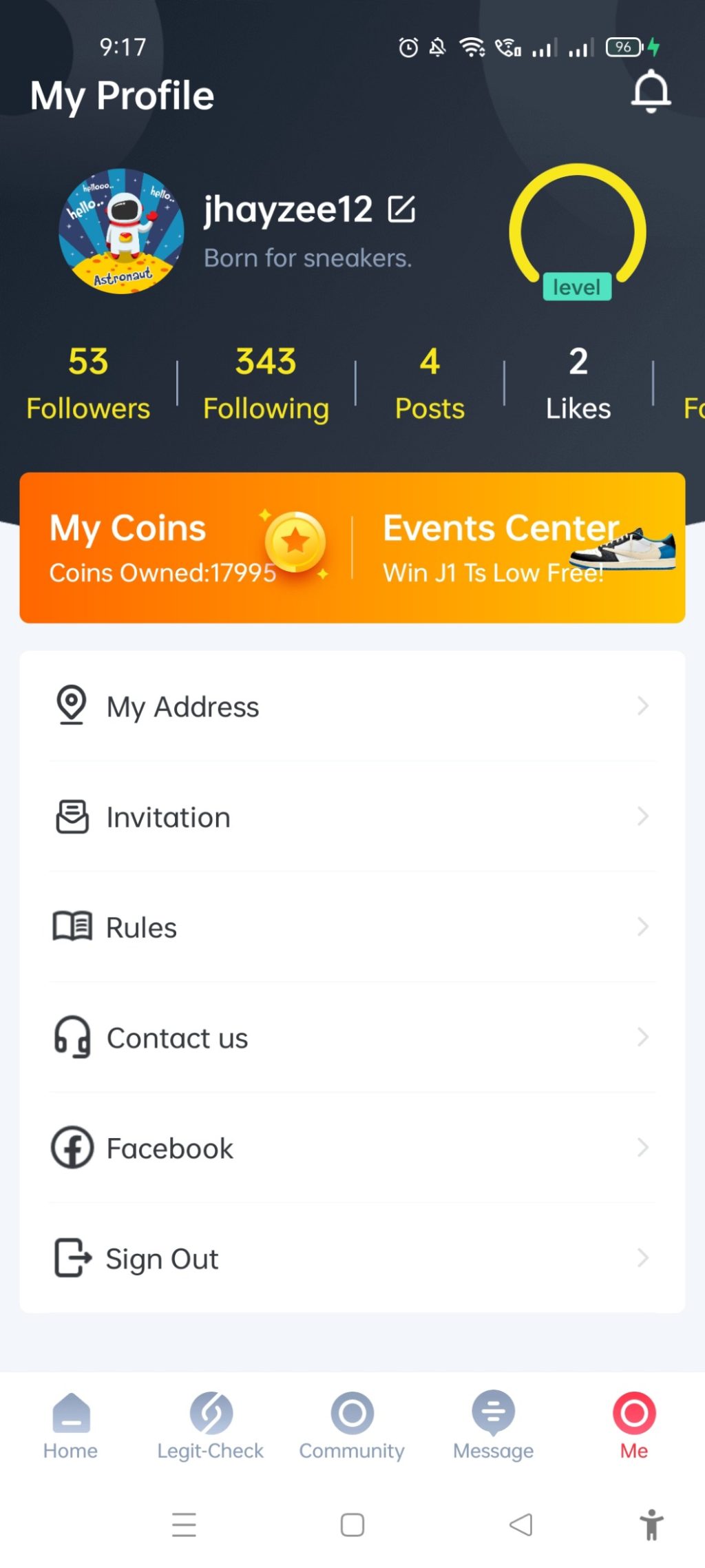Sign Out of the account
This screenshot has height=1568, width=705.
coord(352,1259)
